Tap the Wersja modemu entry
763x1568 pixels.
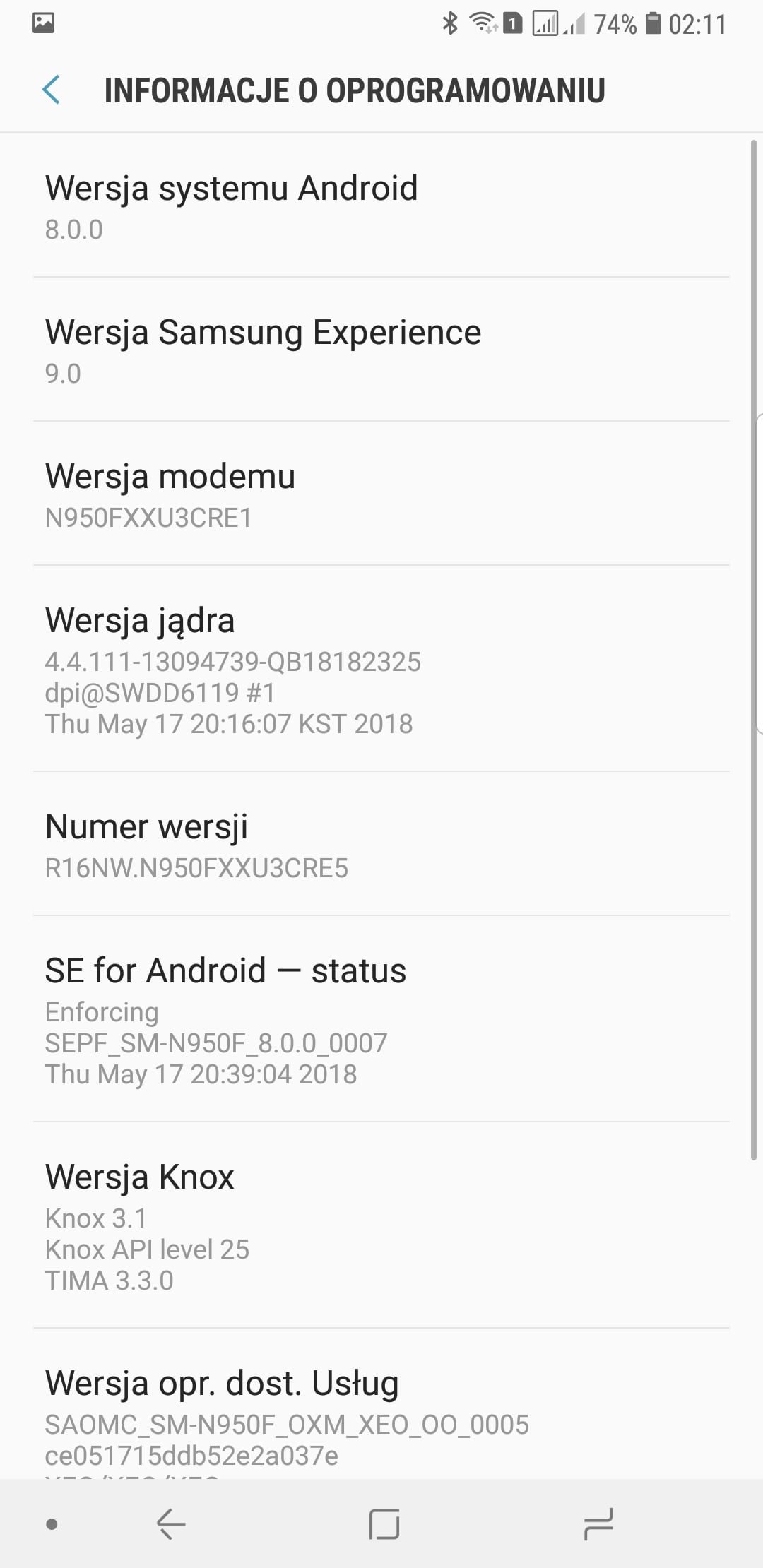pos(381,494)
